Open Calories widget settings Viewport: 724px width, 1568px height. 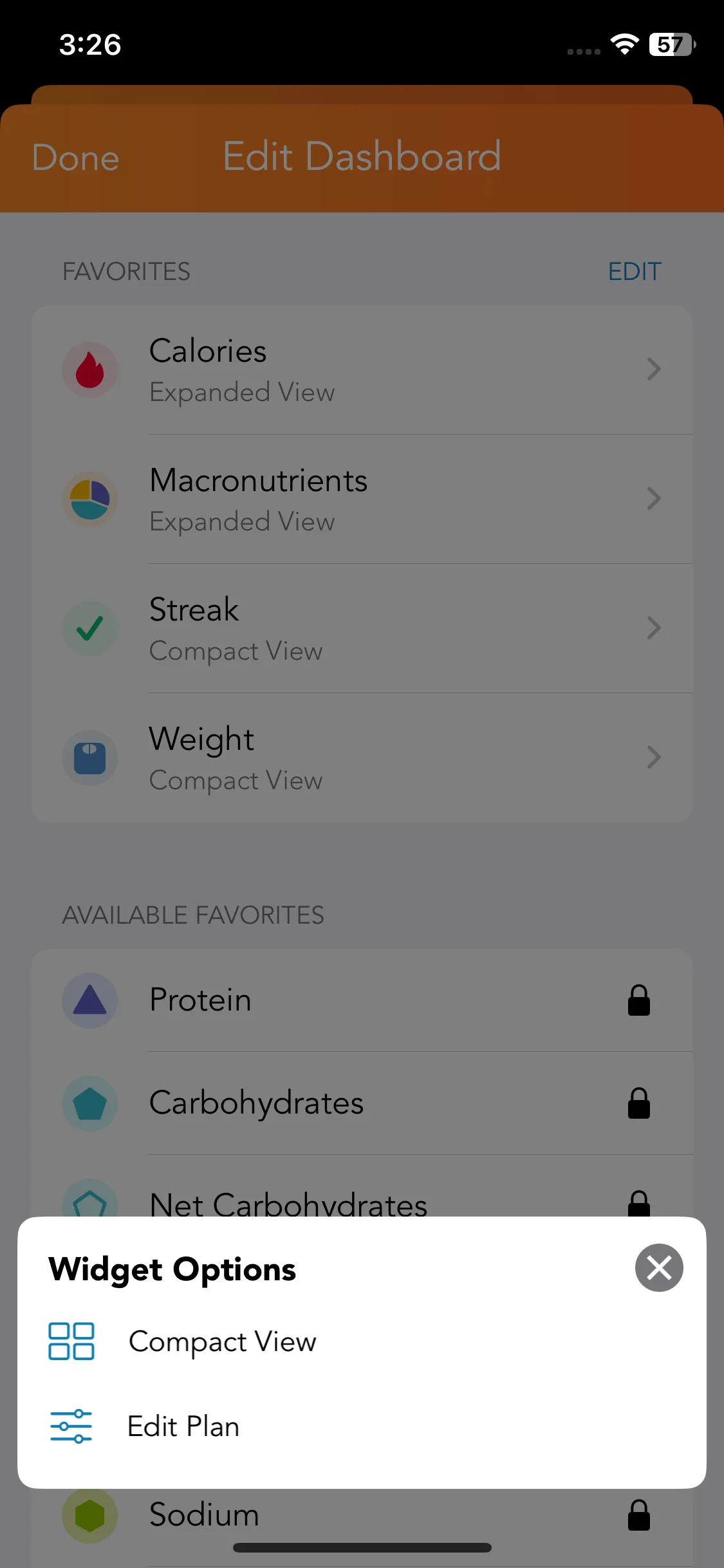tap(362, 370)
